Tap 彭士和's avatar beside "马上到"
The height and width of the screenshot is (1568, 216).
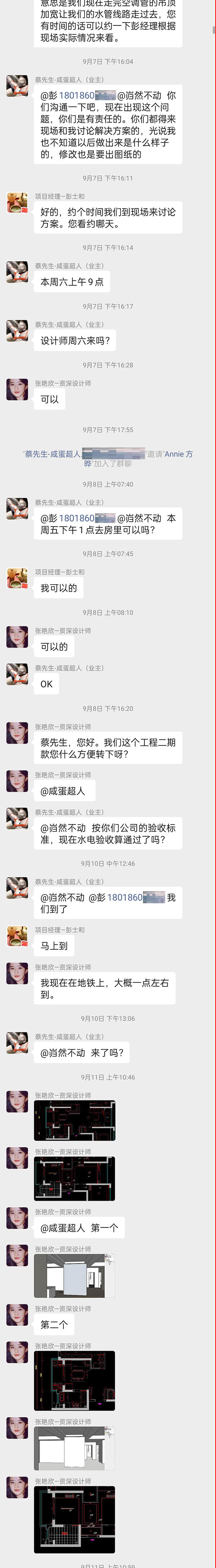(x=17, y=936)
